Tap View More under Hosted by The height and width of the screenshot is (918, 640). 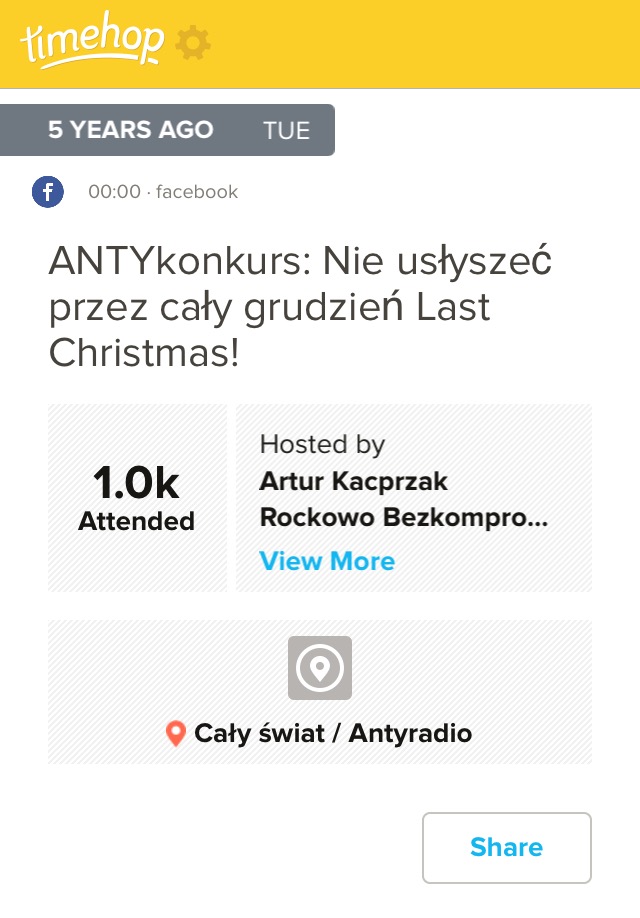point(327,561)
